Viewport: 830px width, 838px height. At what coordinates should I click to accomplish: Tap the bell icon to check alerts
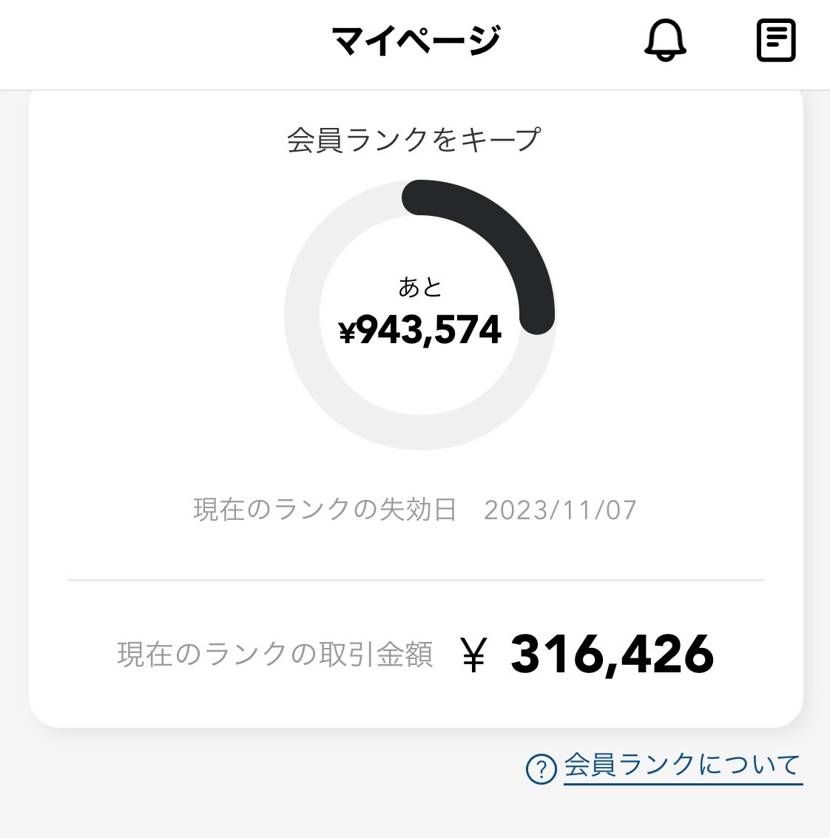[664, 41]
